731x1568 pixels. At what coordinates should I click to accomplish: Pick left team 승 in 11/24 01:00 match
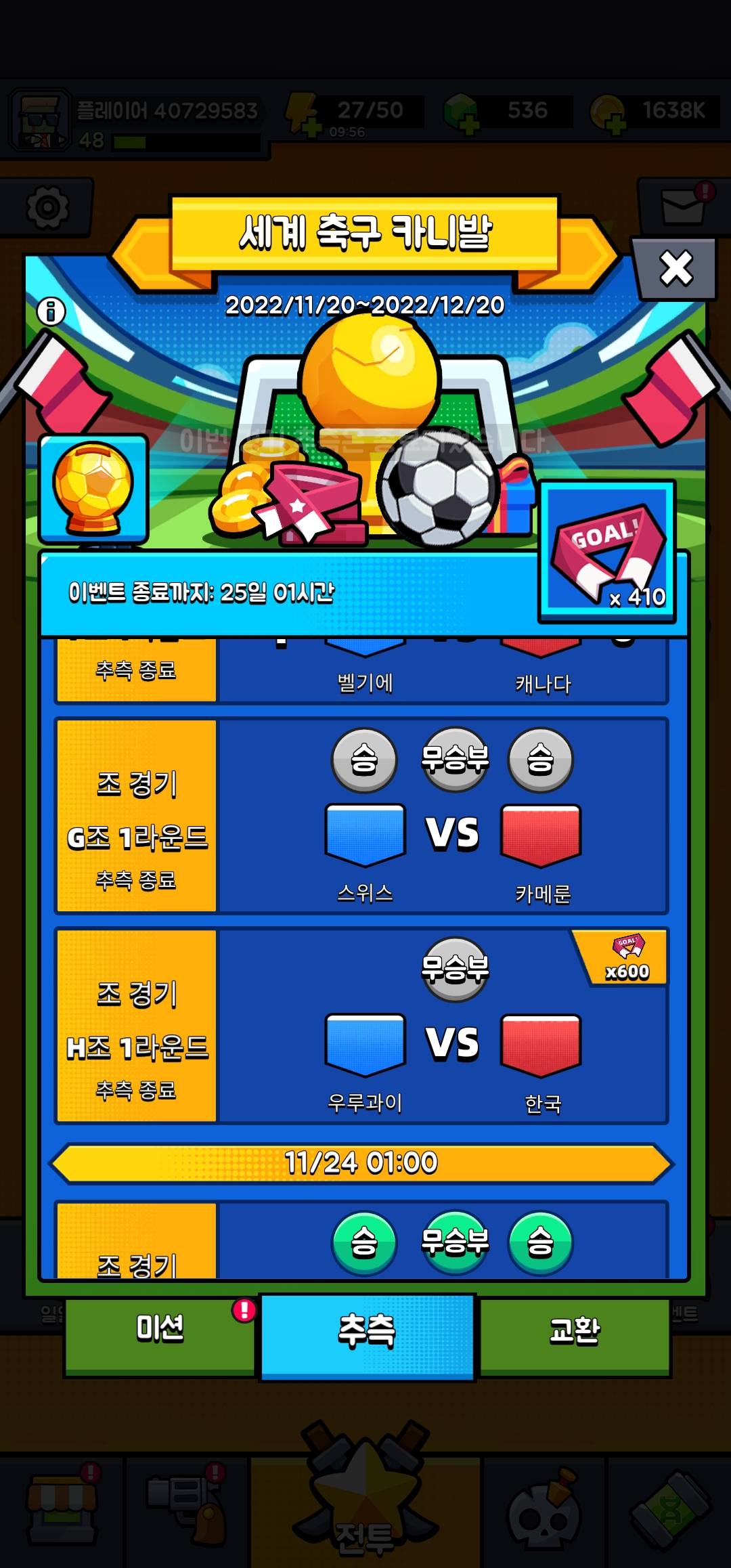point(364,1242)
